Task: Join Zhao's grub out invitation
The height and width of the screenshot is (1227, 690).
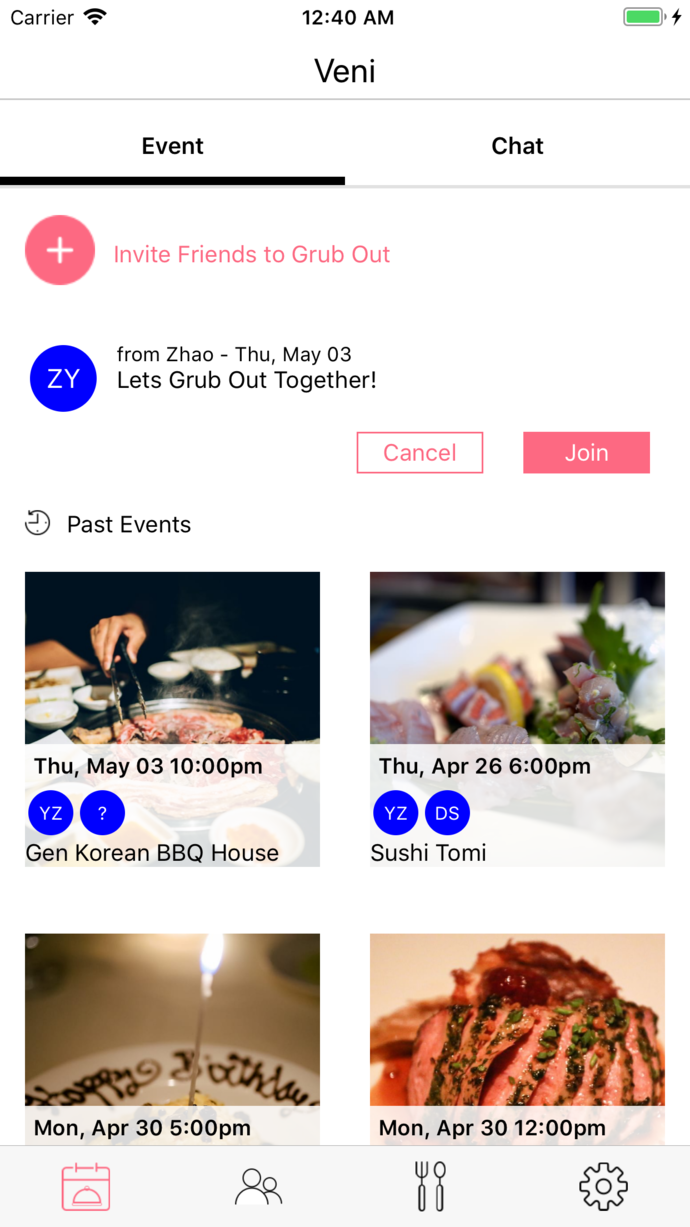Action: (x=586, y=453)
